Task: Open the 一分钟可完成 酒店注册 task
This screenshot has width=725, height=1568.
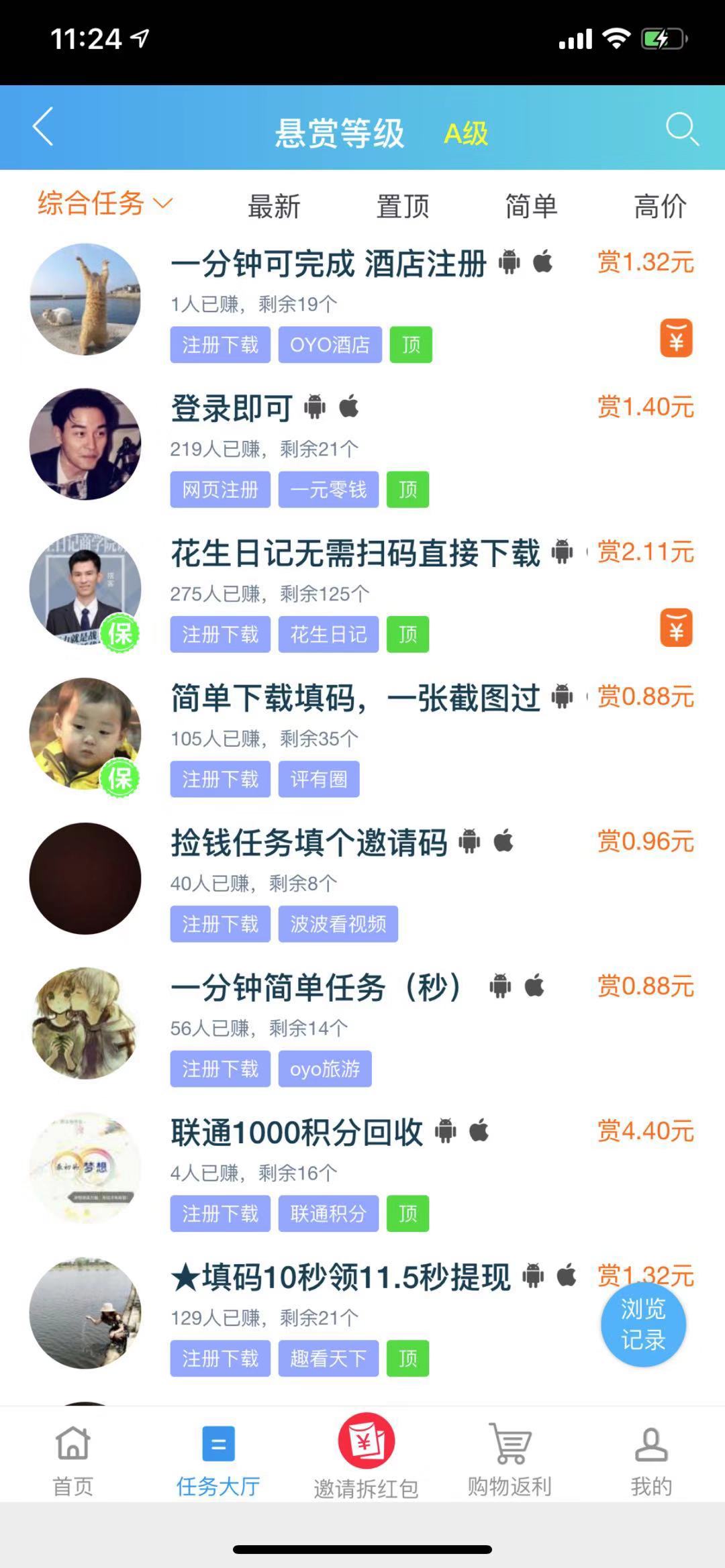Action: (x=329, y=264)
